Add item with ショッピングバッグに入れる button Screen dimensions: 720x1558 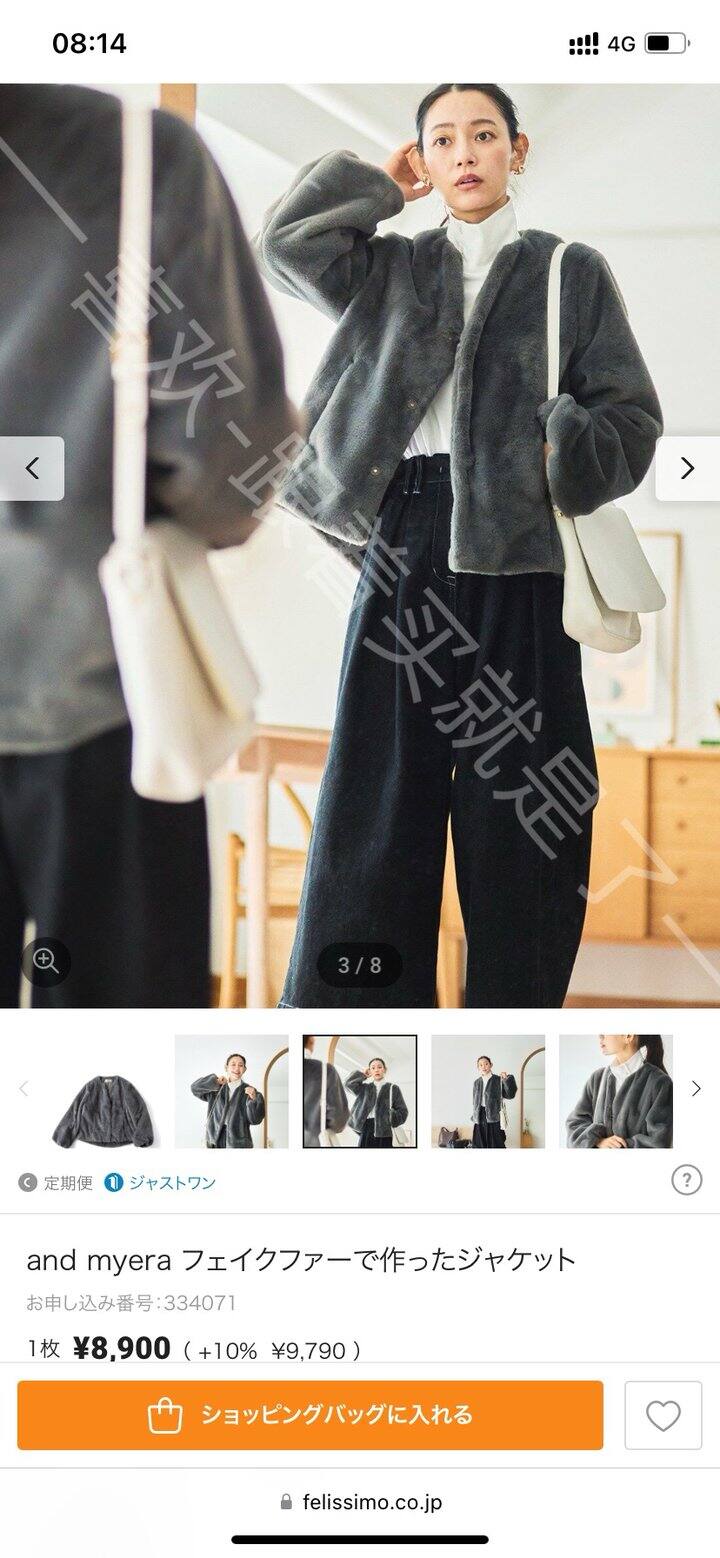(310, 1415)
